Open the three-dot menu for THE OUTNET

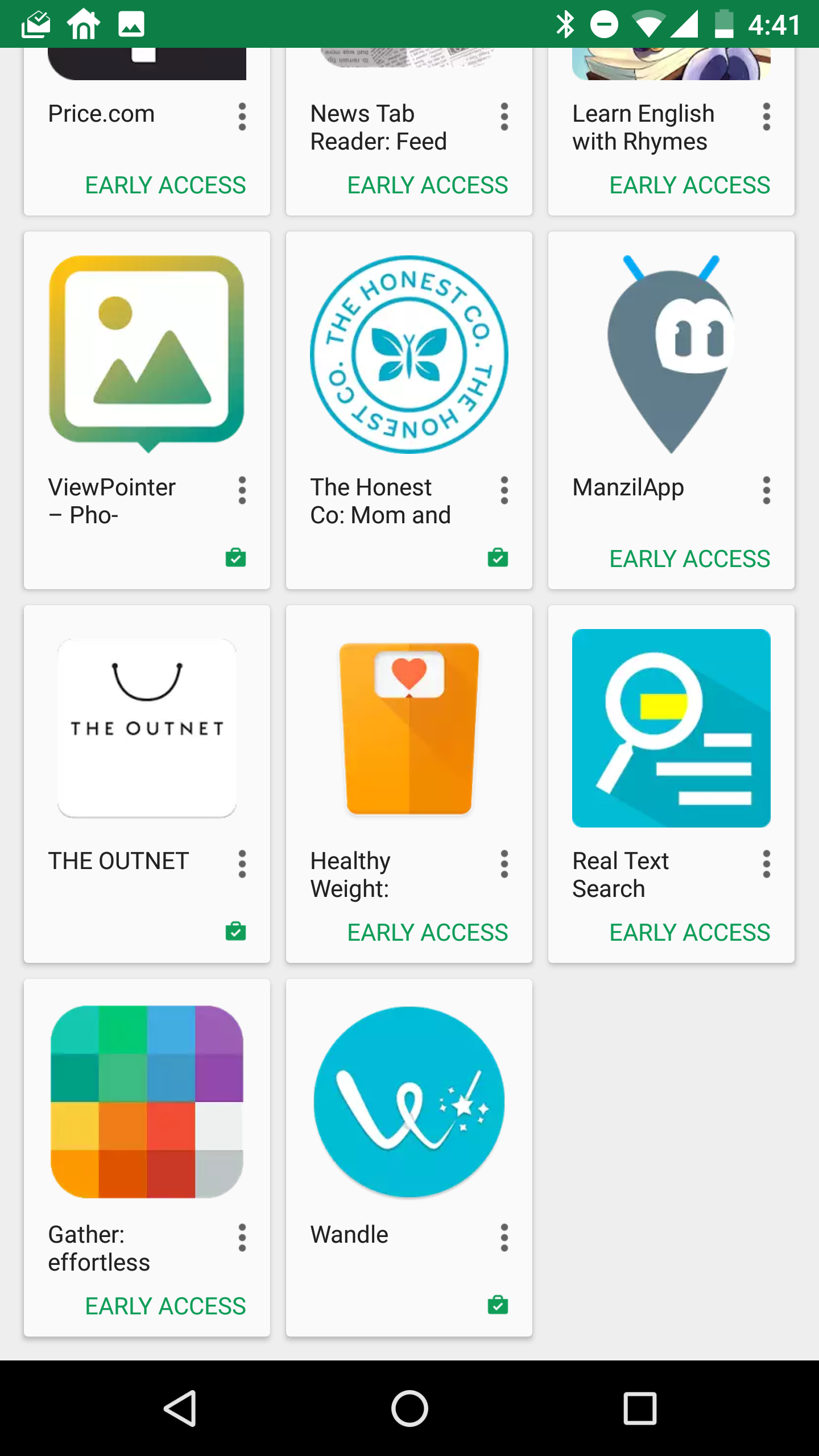242,864
